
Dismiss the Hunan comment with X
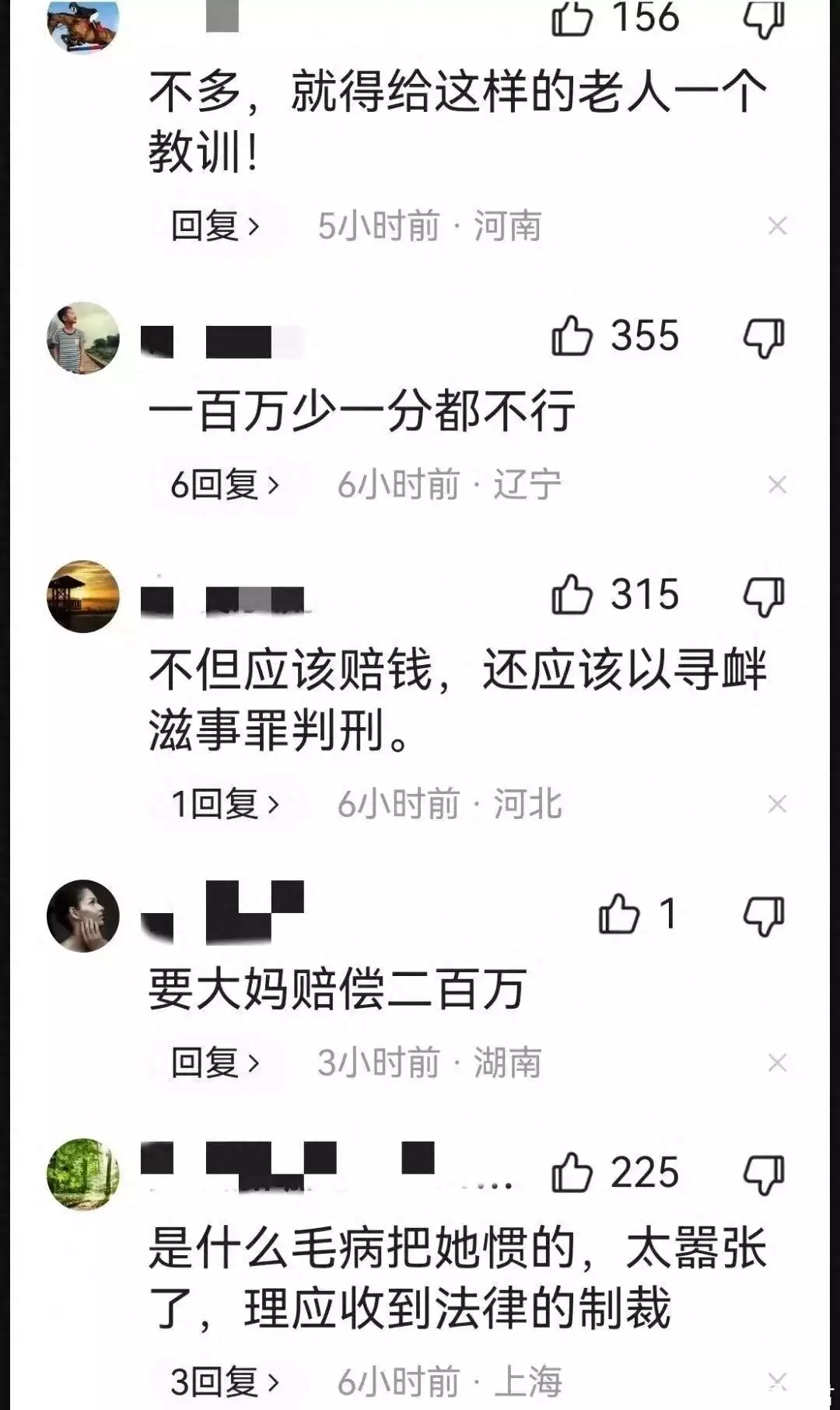777,1062
